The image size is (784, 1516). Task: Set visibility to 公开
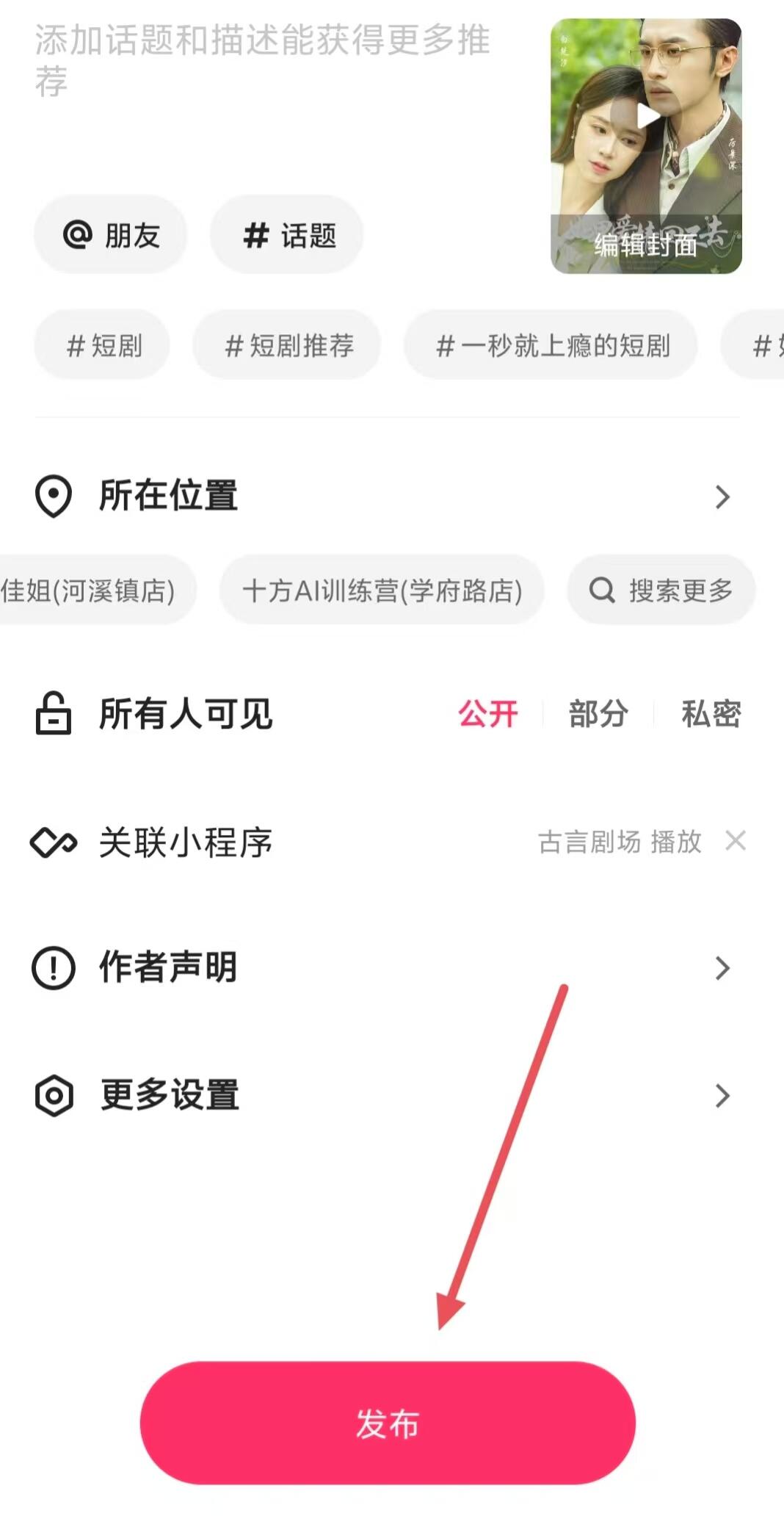[488, 714]
